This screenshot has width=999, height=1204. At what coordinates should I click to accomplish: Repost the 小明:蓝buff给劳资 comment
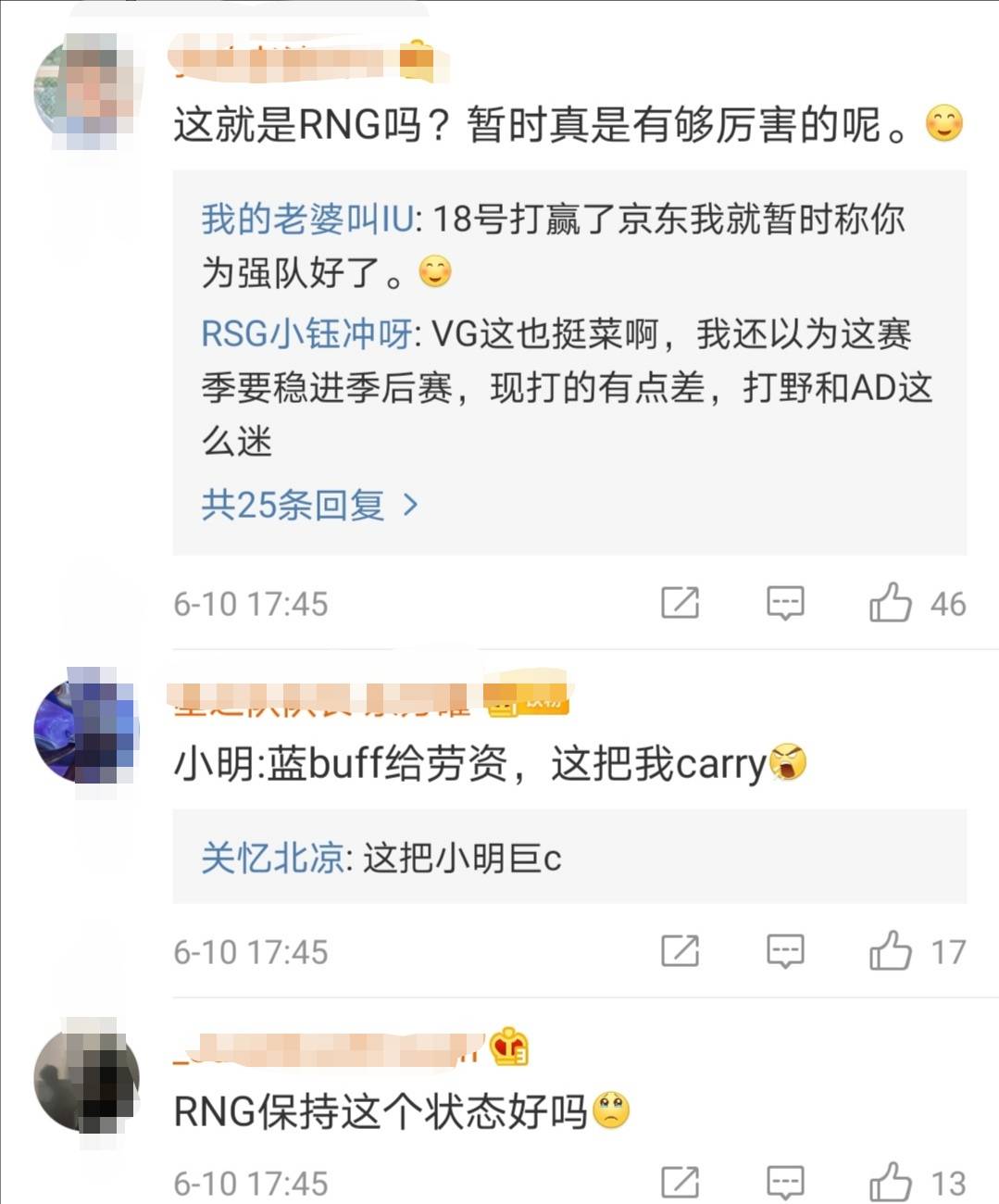point(680,951)
